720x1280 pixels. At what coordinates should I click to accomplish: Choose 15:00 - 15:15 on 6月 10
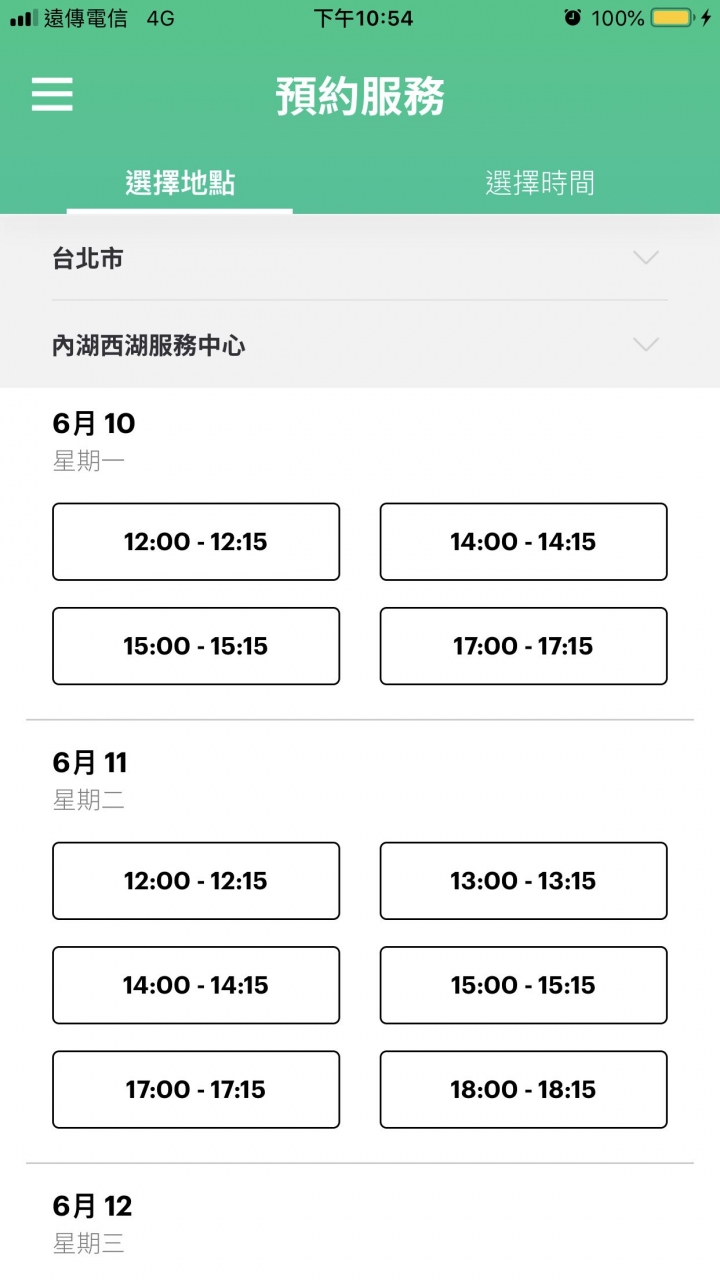click(x=196, y=646)
